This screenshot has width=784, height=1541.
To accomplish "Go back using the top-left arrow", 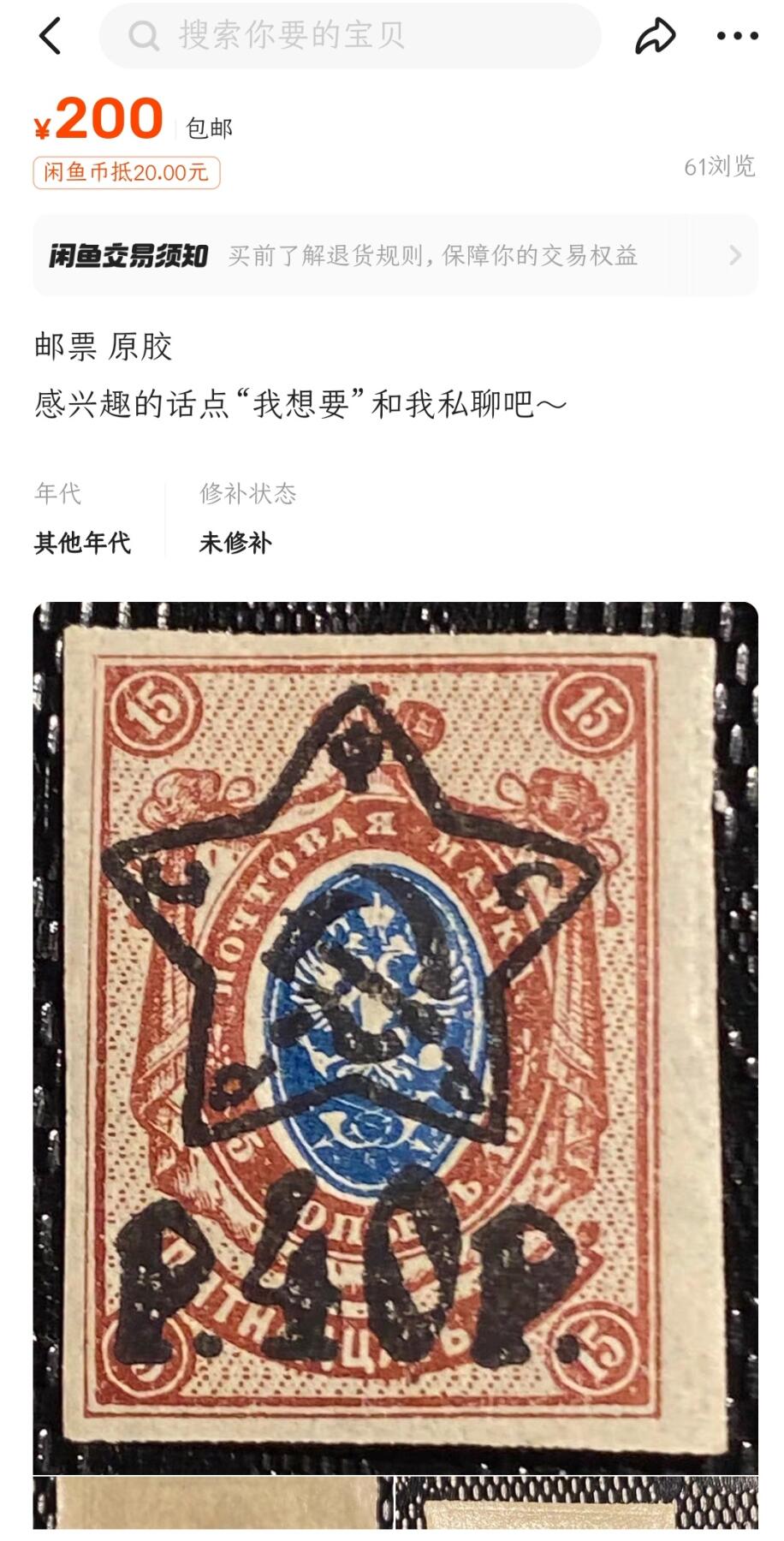I will (50, 36).
